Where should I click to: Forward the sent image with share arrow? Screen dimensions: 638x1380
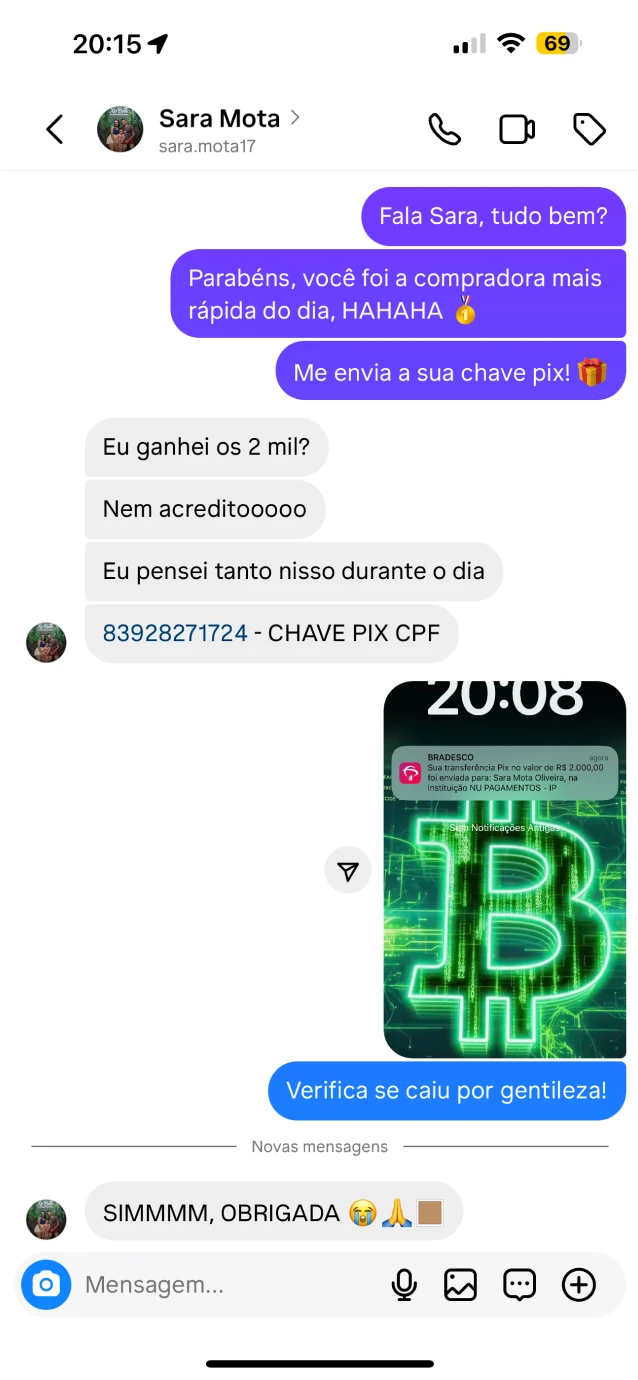(348, 872)
